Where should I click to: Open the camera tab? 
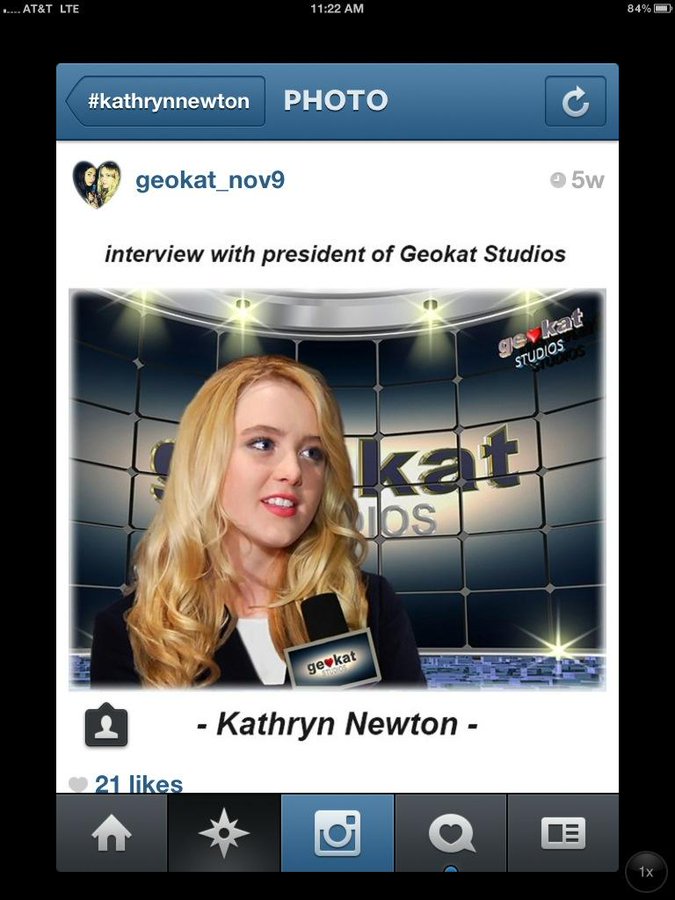tap(337, 834)
